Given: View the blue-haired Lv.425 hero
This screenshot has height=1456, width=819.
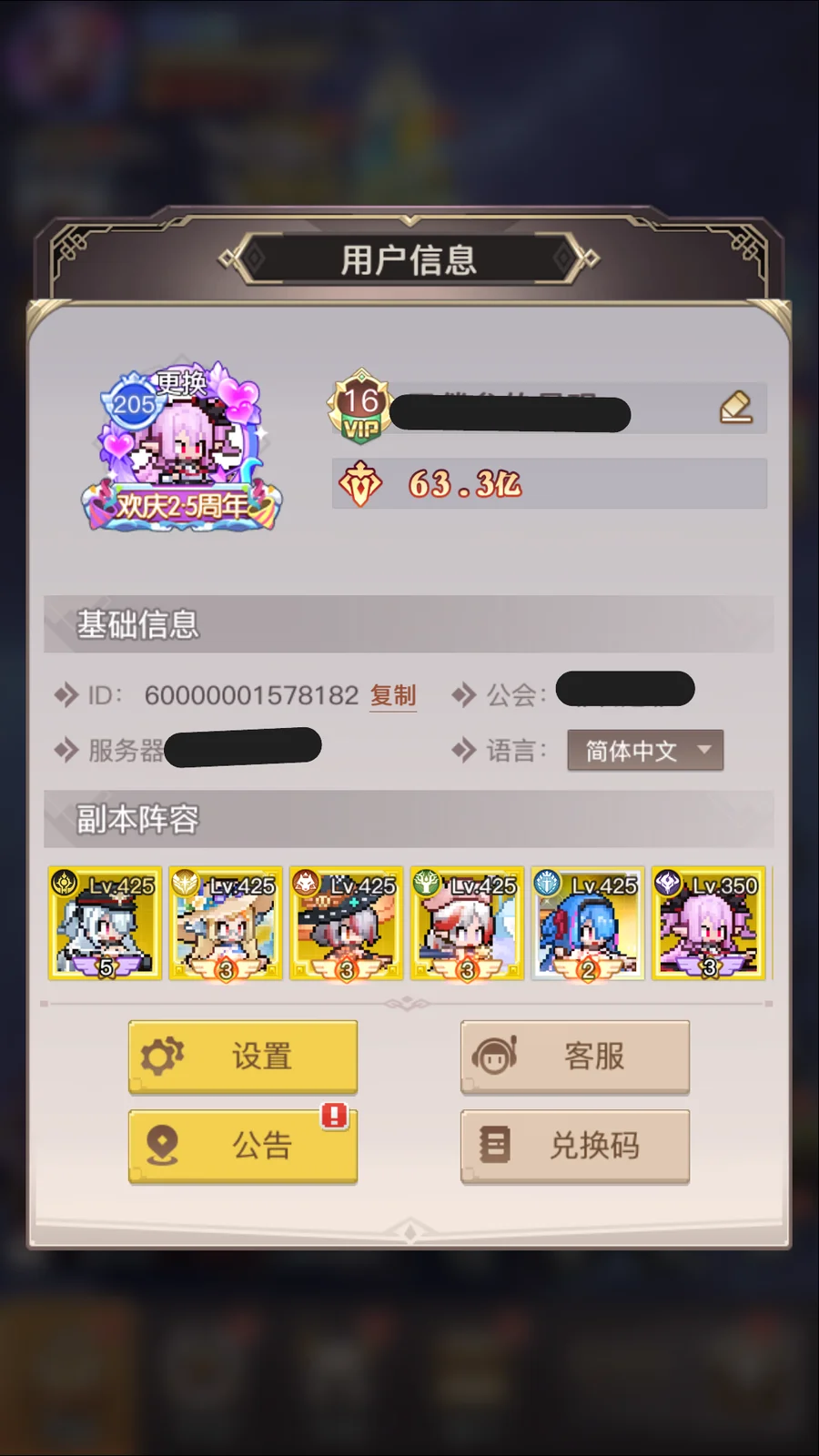Looking at the screenshot, I should coord(588,924).
